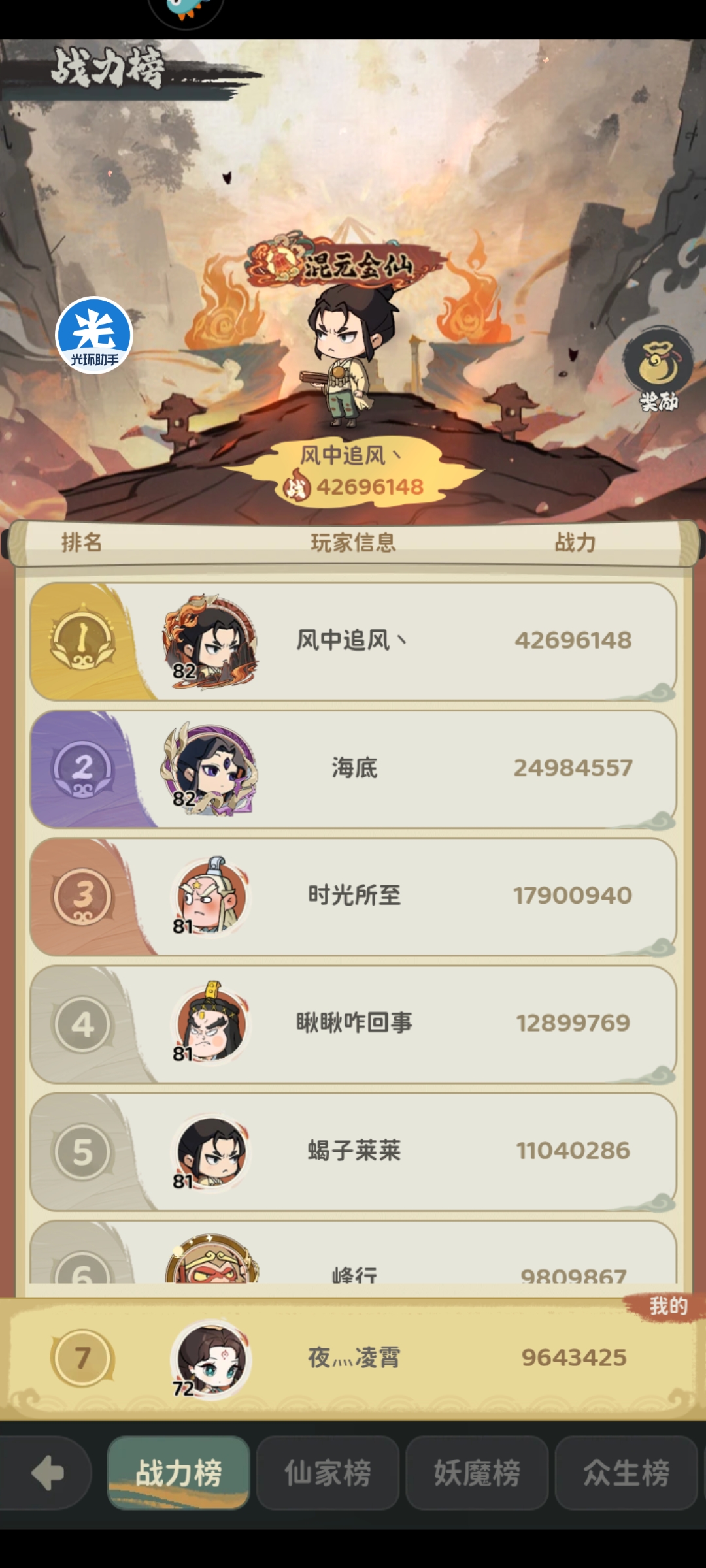Switch to the 众生榜 tab
The image size is (706, 1568).
coord(626,1473)
